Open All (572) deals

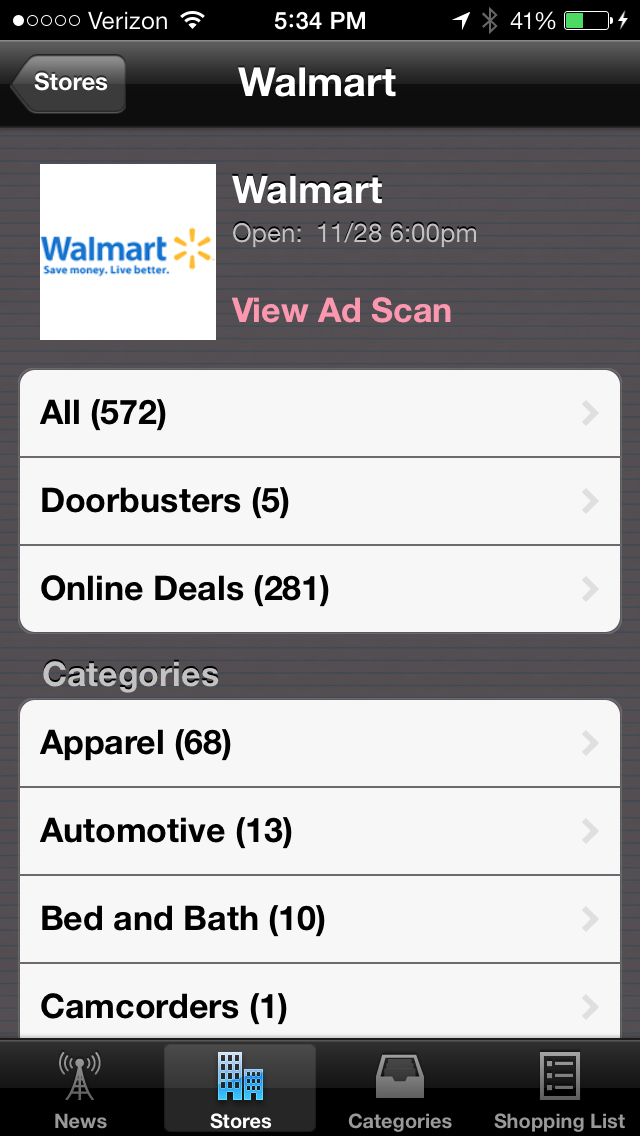pos(320,414)
